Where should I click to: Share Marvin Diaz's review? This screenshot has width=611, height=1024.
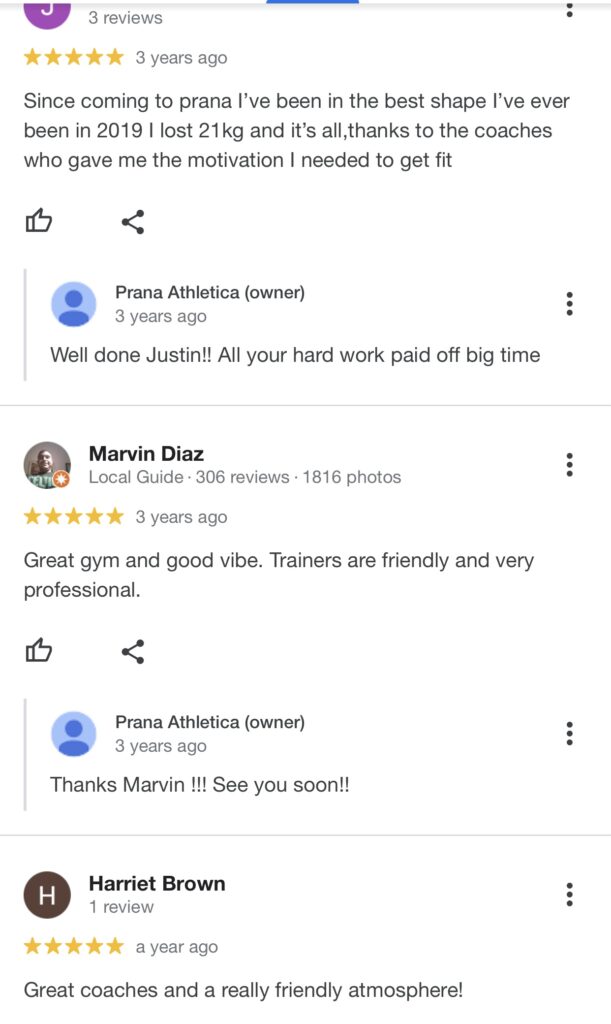click(133, 652)
